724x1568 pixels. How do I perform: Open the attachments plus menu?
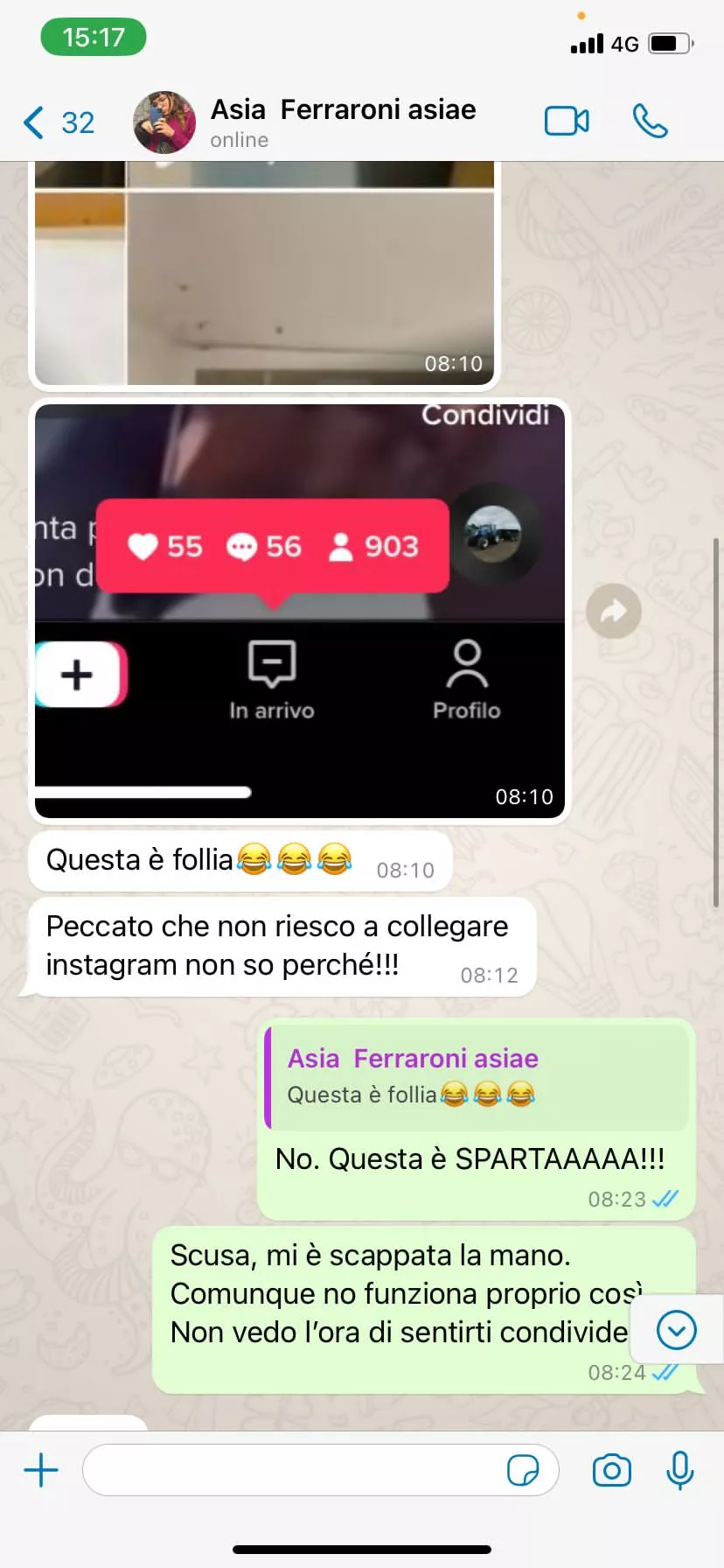click(x=41, y=1470)
